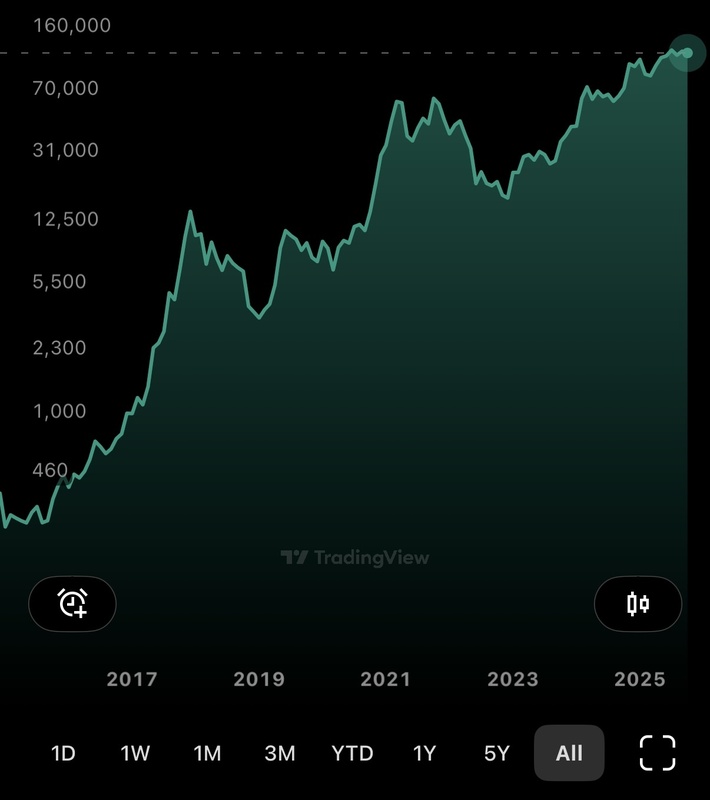Switch to the candlestick chart type
Screen dimensions: 710x800
tap(638, 604)
